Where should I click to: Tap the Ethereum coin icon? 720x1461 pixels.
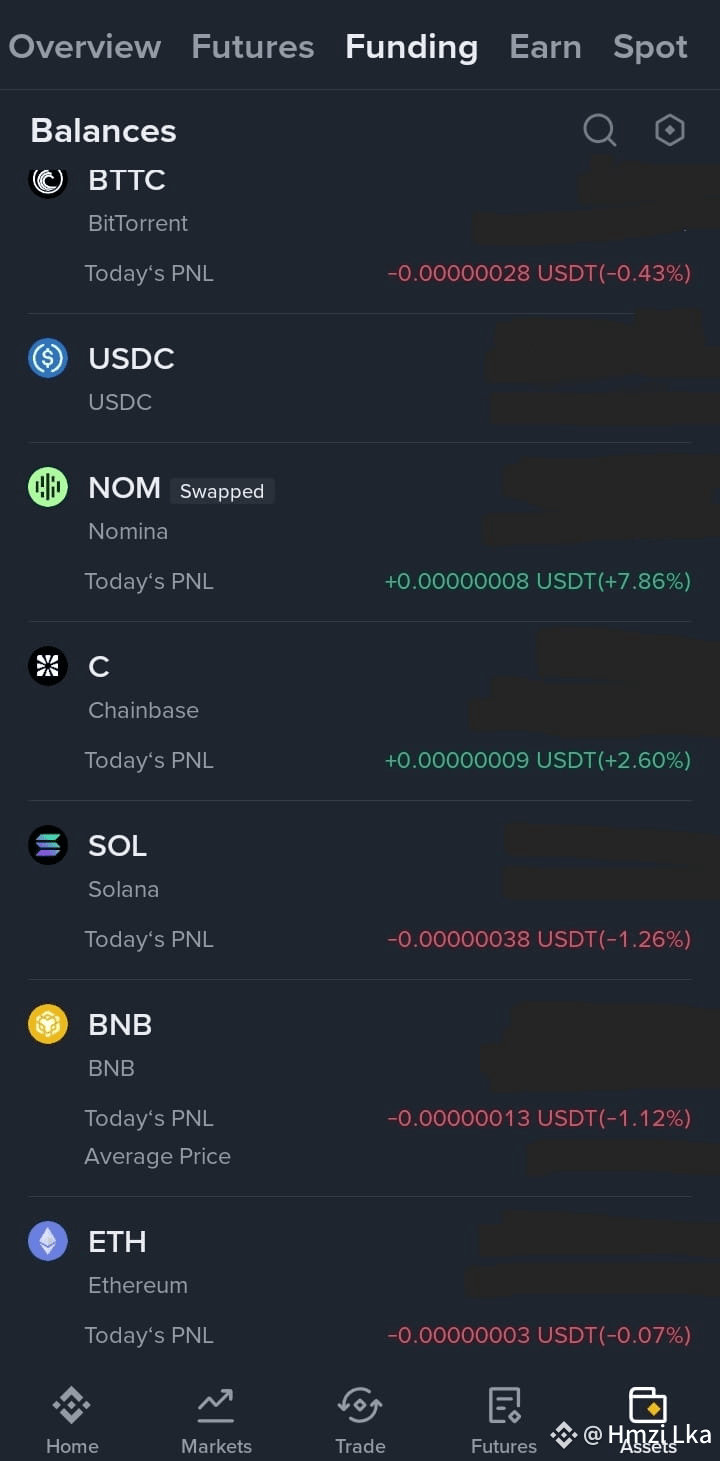(48, 1241)
